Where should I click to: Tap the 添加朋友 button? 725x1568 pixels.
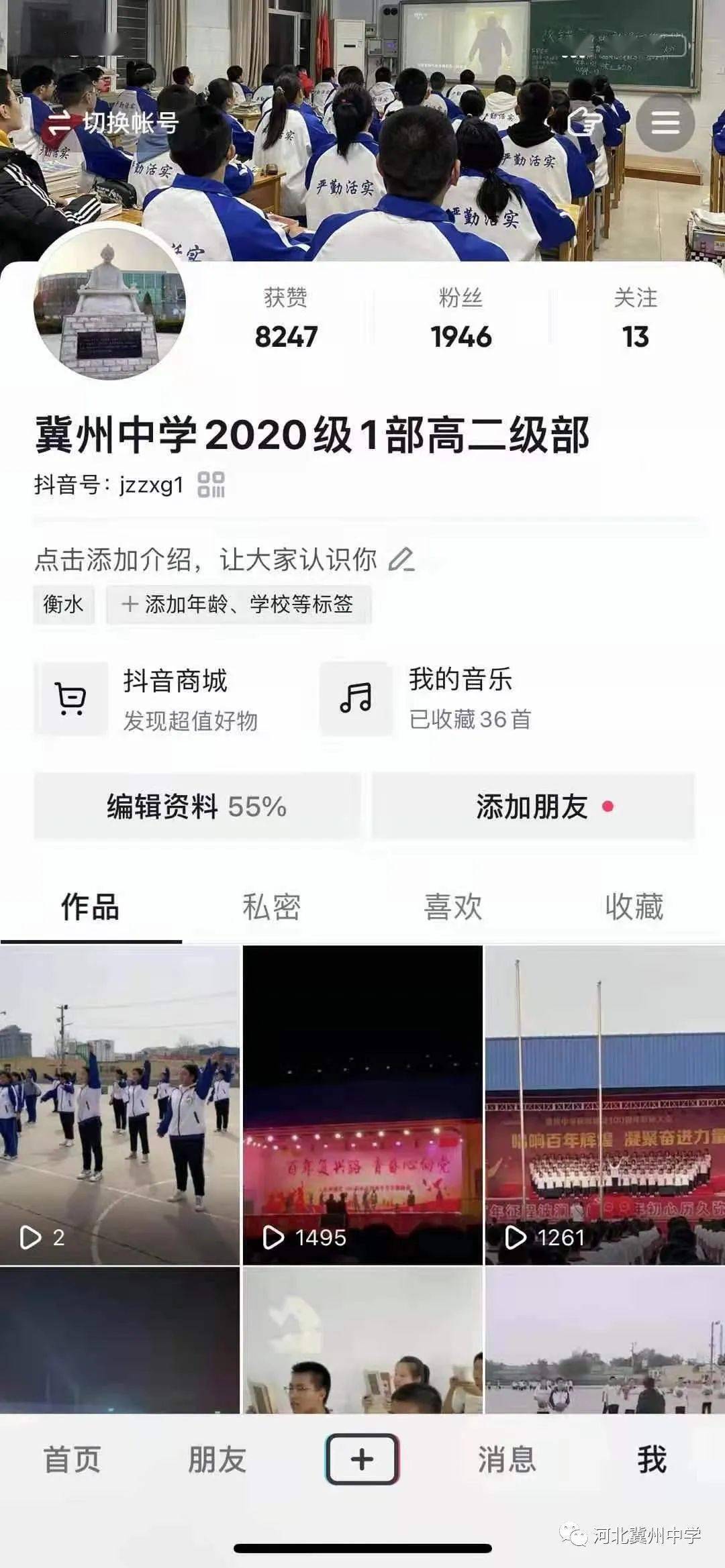(533, 806)
